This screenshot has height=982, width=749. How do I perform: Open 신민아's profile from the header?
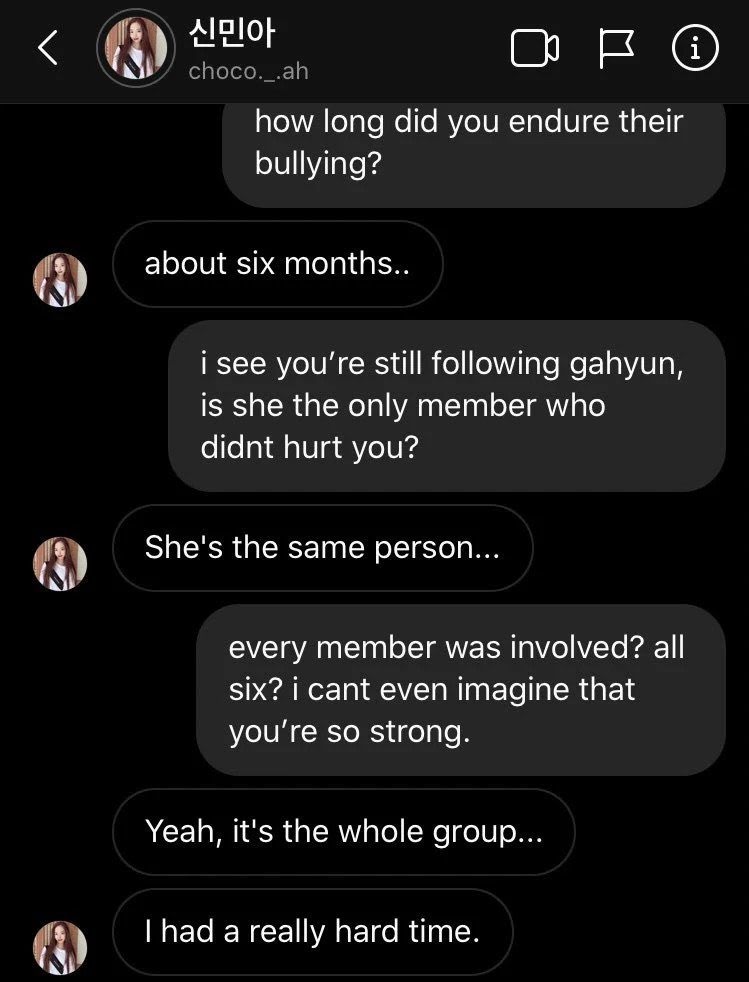tap(137, 48)
